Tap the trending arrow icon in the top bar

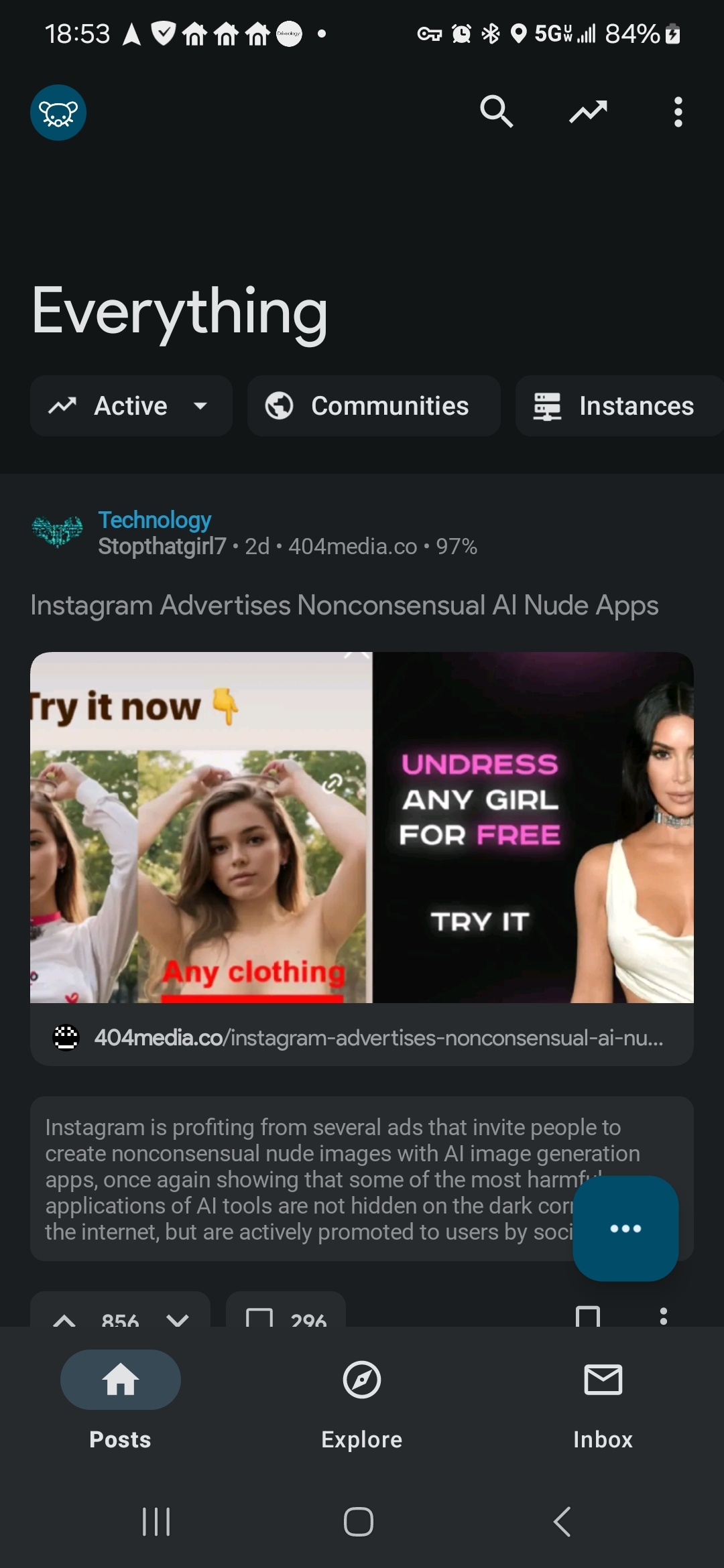click(588, 112)
